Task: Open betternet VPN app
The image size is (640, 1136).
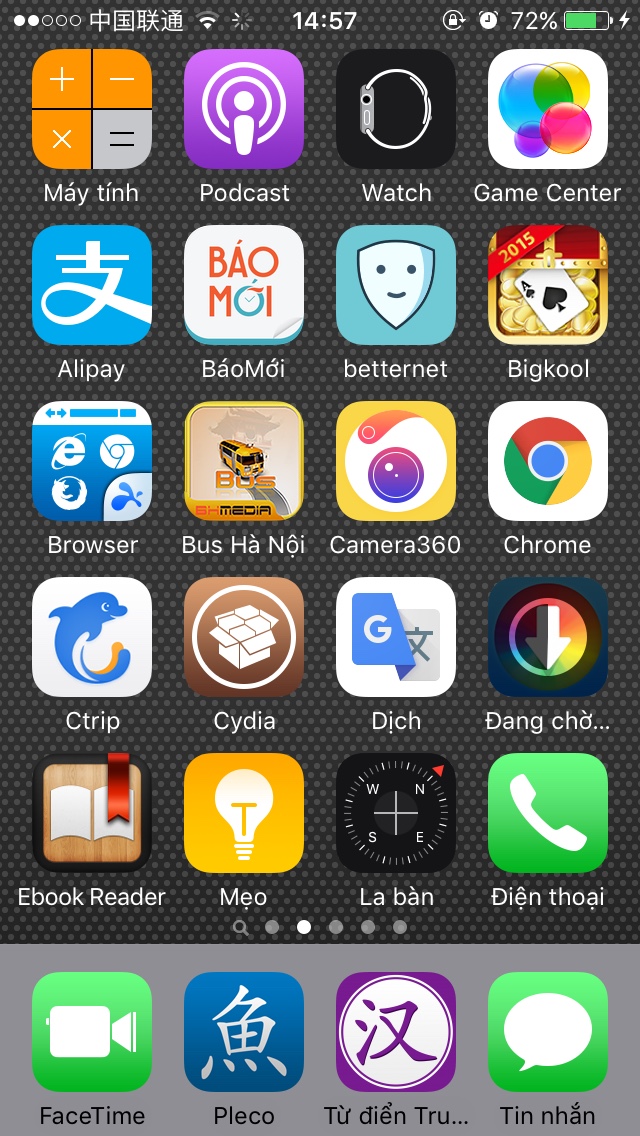Action: click(396, 285)
